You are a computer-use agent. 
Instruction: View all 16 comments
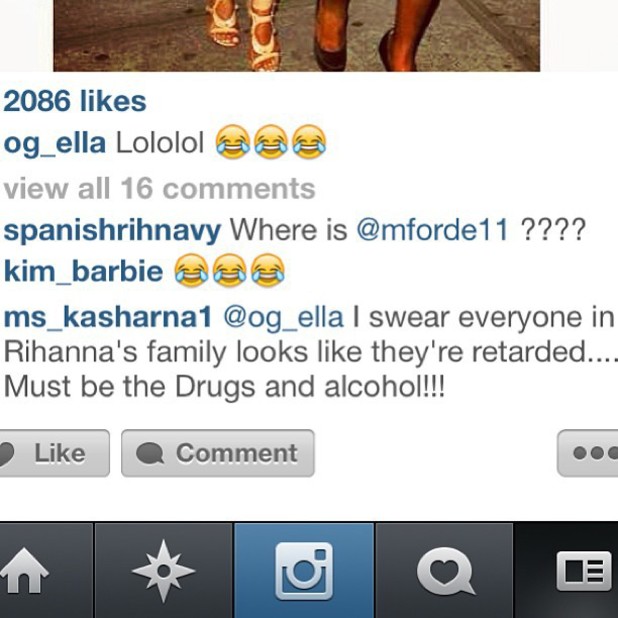tap(159, 188)
